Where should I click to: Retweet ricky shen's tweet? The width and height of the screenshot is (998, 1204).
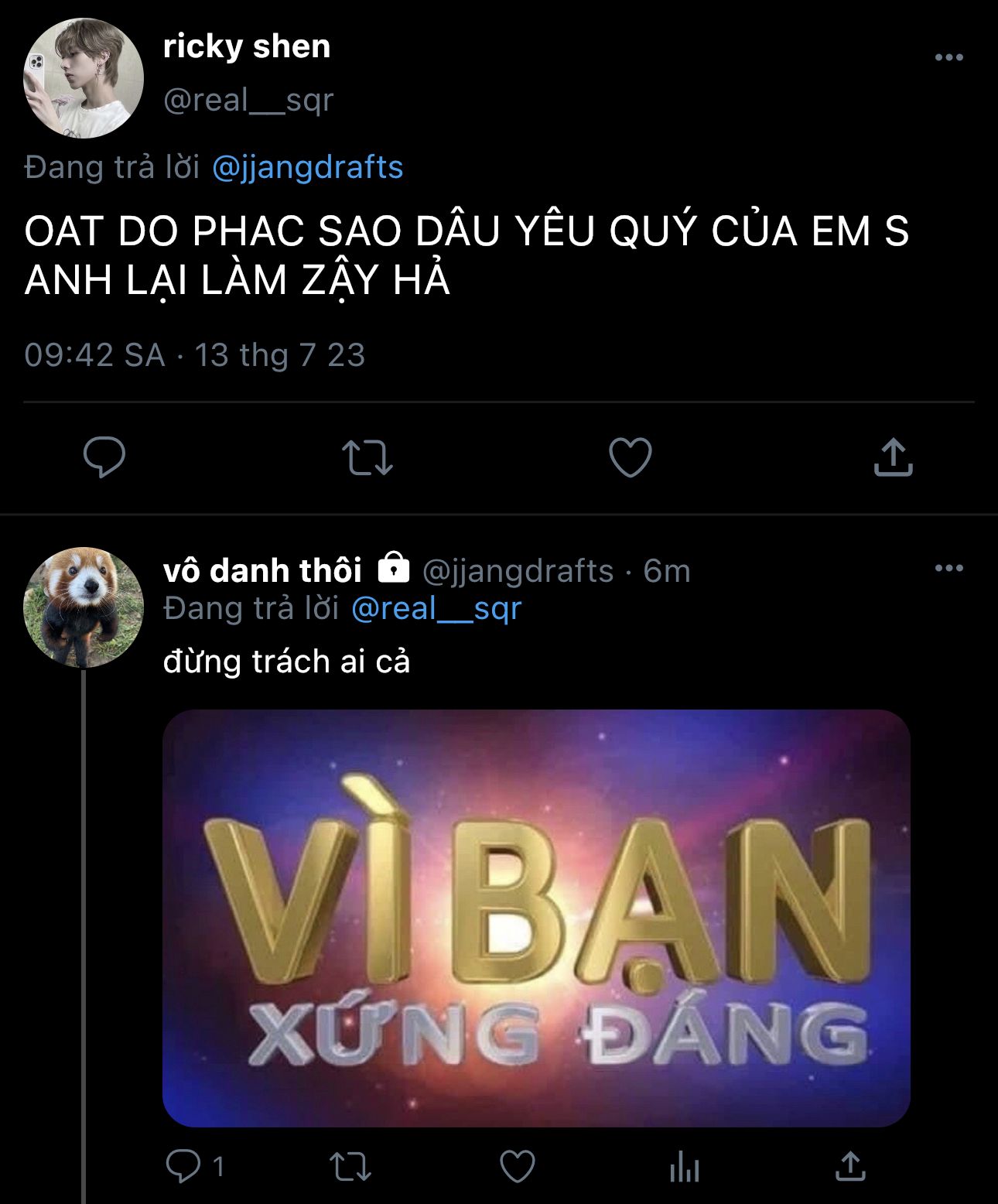(x=367, y=457)
